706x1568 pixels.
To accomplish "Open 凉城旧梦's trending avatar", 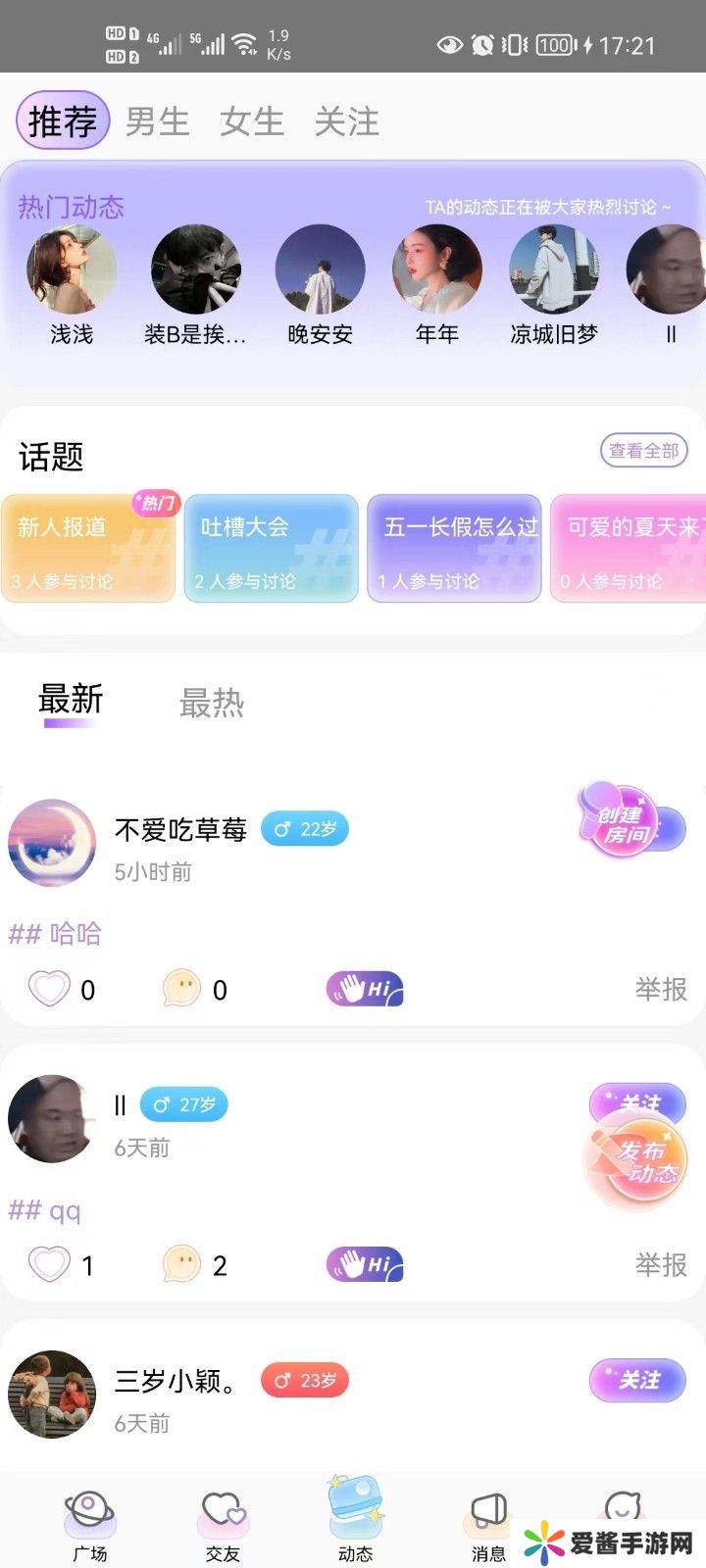I will (554, 269).
